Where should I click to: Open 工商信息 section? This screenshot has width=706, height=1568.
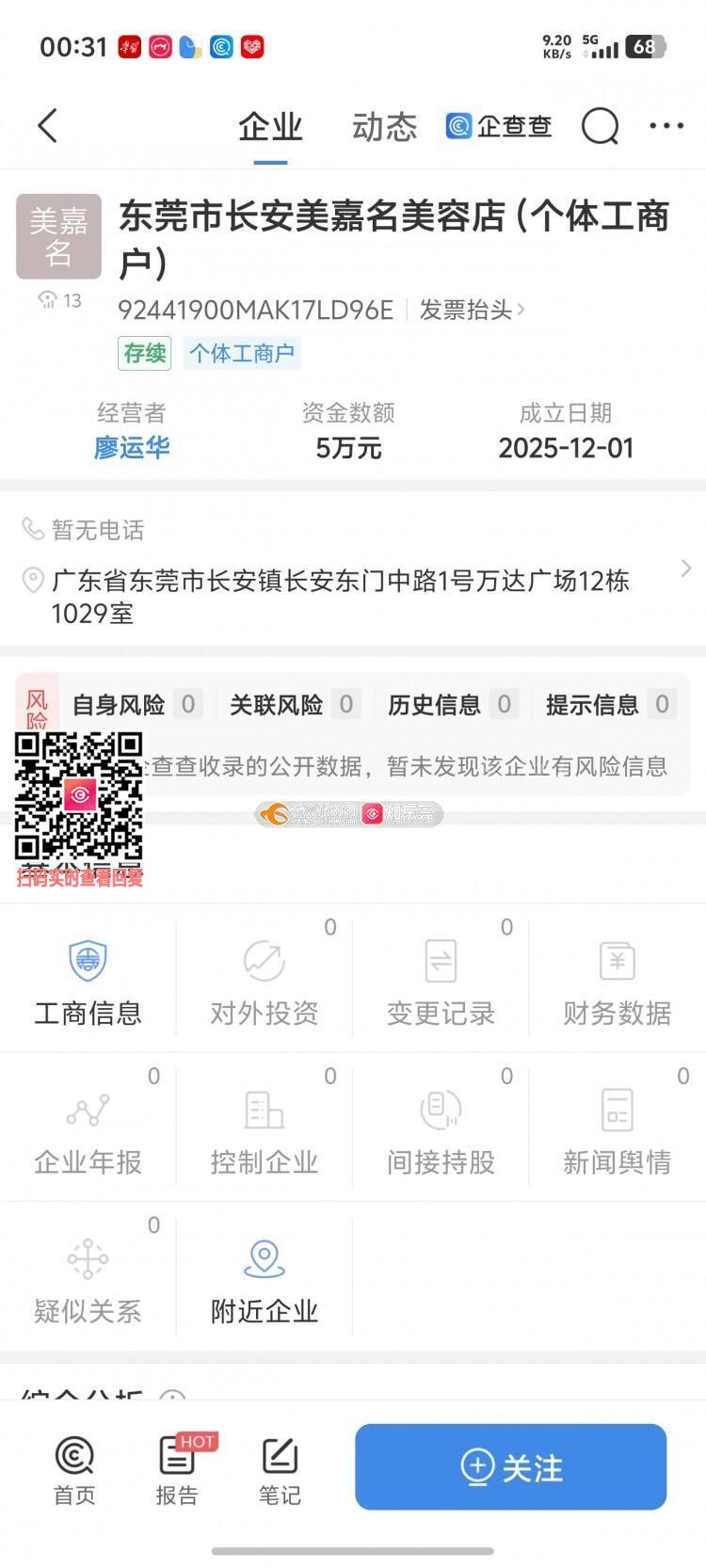[88, 982]
